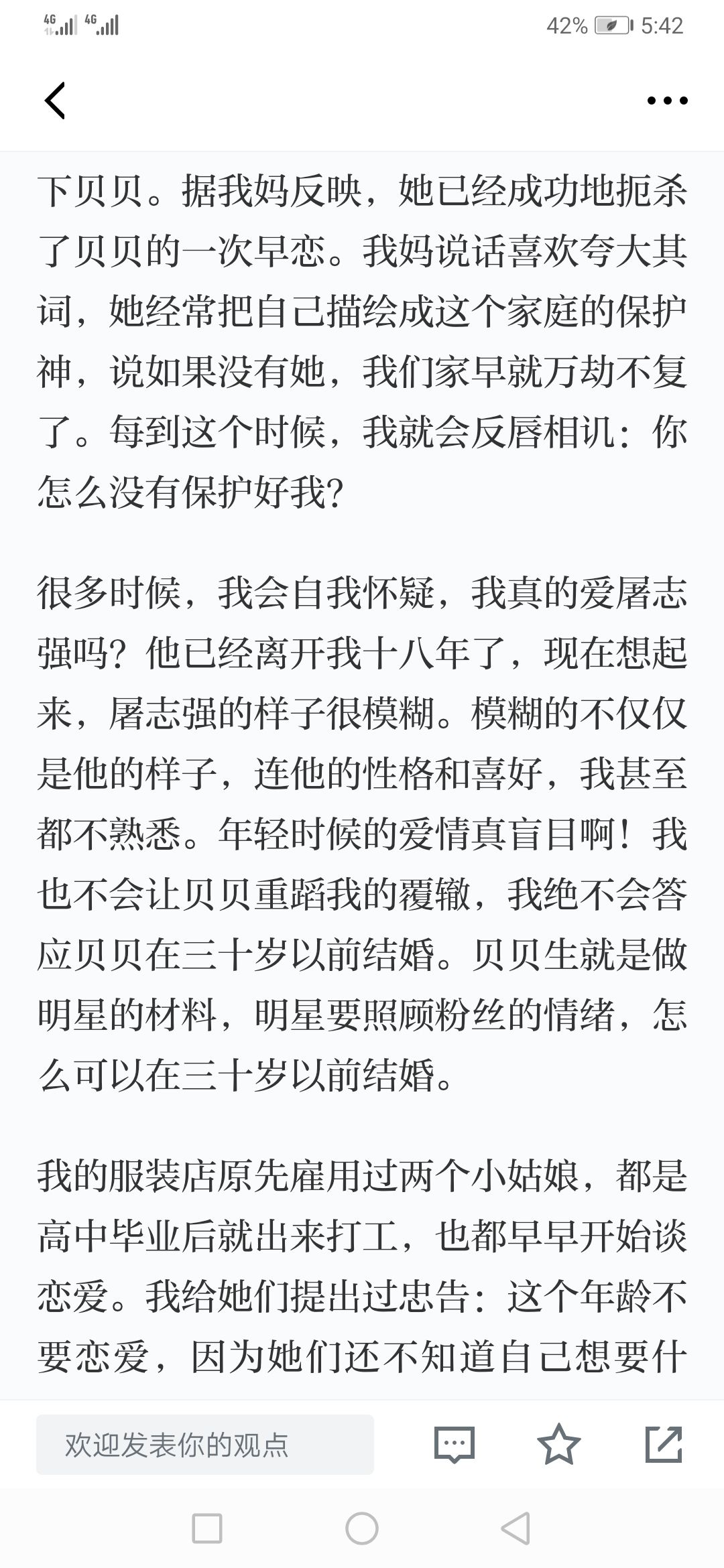This screenshot has width=724, height=1568.
Task: Tap the comment field '欢迎发表你的观点'
Action: [x=205, y=1444]
